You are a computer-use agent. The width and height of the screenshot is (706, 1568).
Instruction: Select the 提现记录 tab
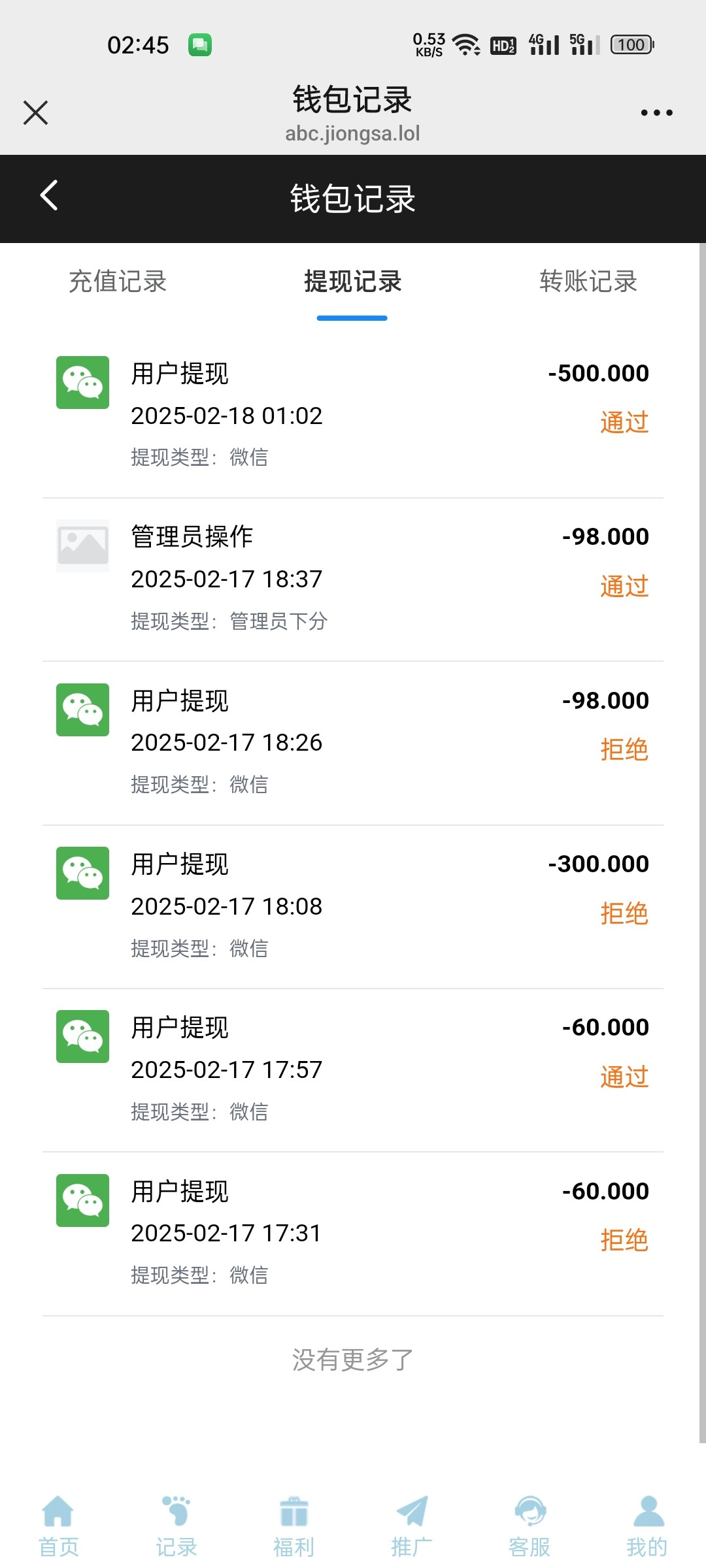click(x=352, y=282)
